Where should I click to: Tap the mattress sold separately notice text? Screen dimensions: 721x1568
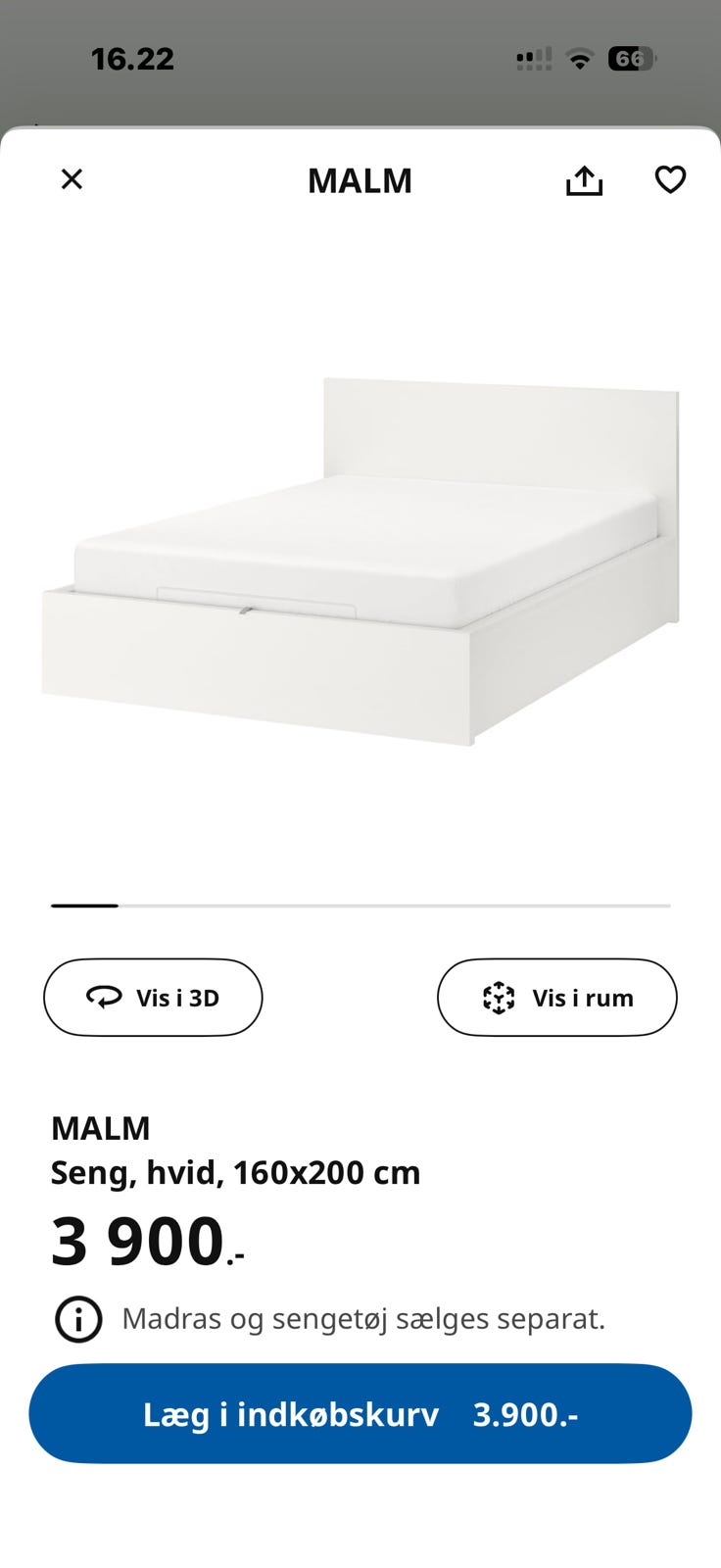[365, 1318]
